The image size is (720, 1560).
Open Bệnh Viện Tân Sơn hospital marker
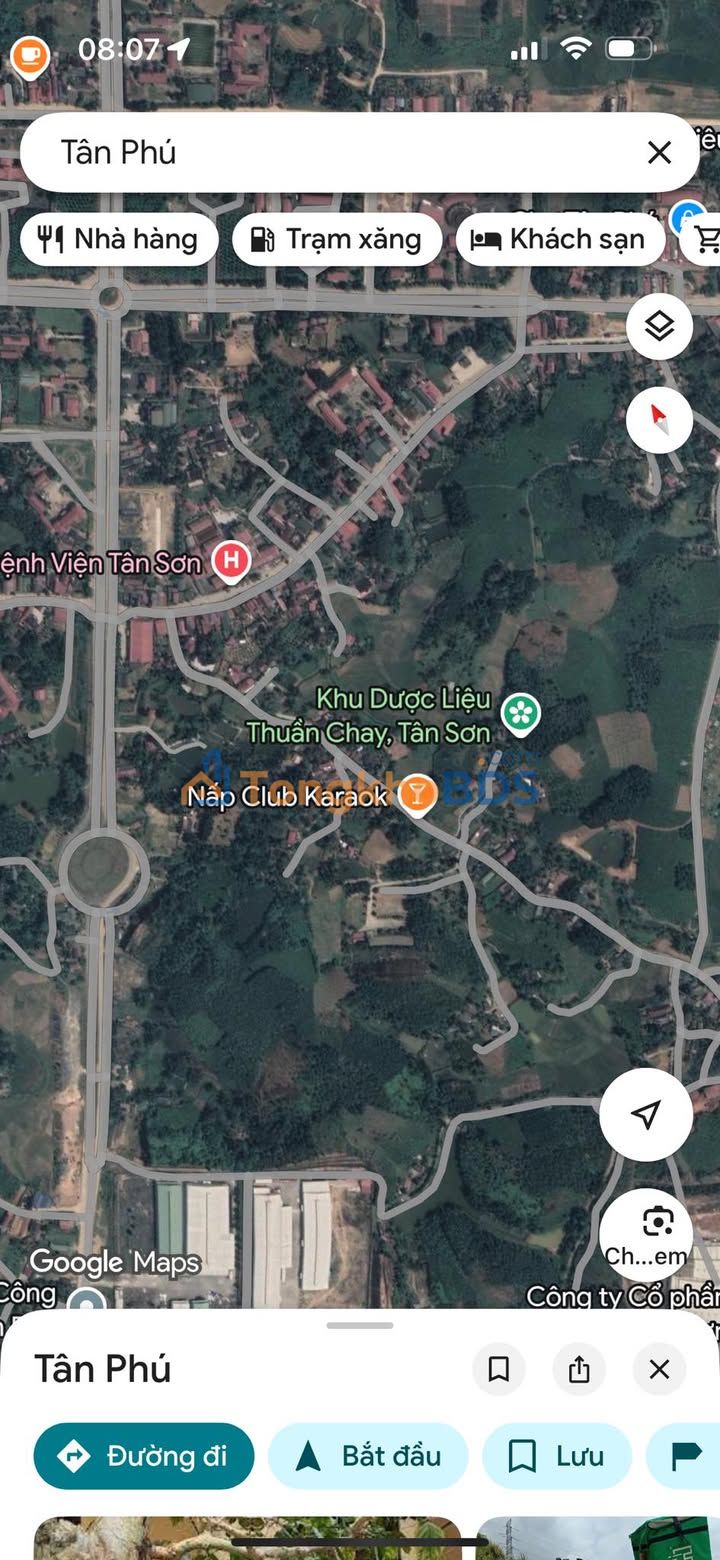[x=231, y=560]
